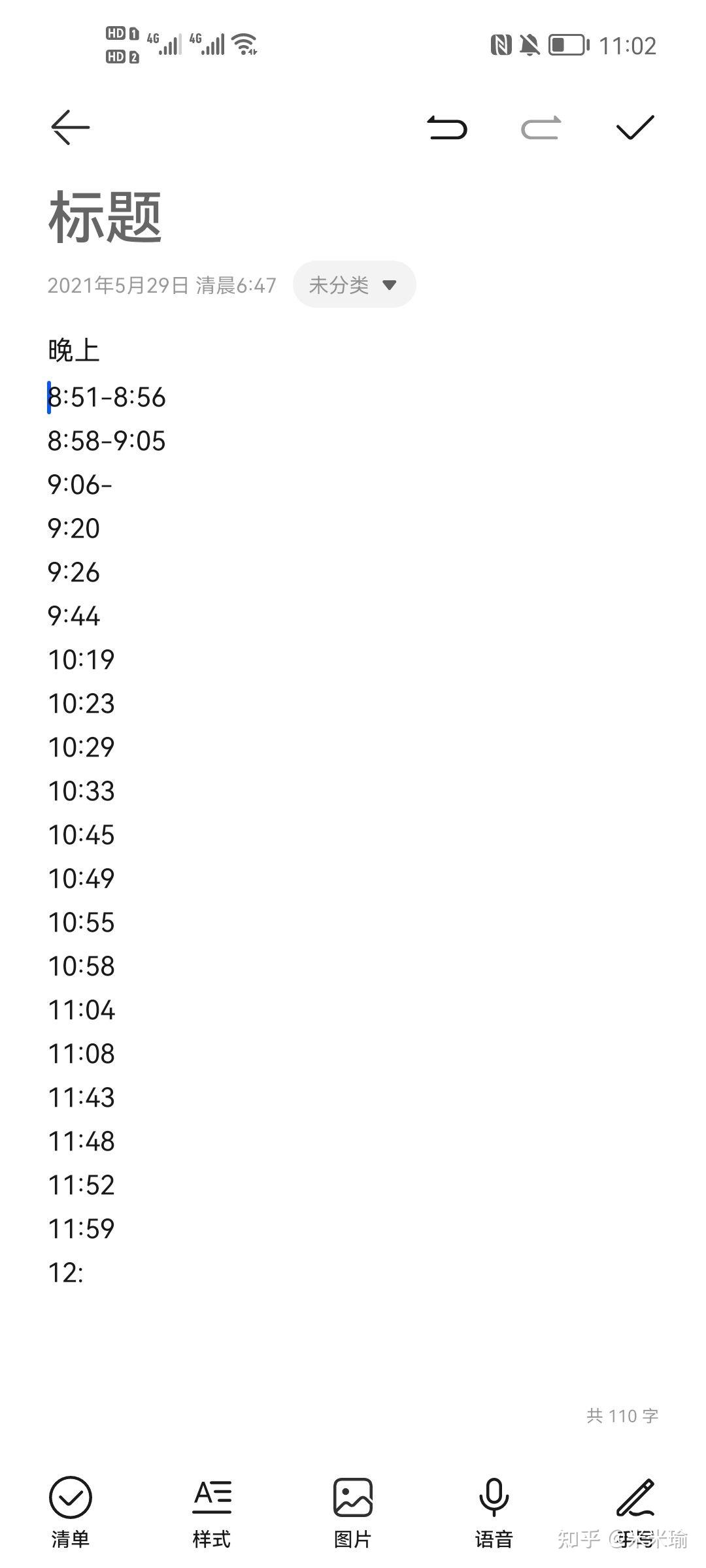Add a 图片 image to the note
This screenshot has height=1568, width=706.
coord(352,1511)
